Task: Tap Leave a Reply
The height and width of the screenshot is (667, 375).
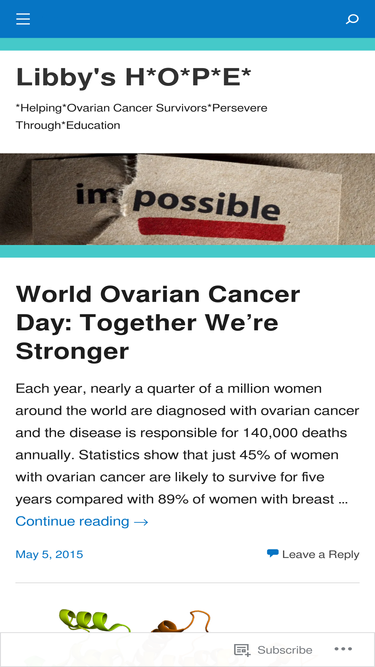Action: pyautogui.click(x=313, y=554)
